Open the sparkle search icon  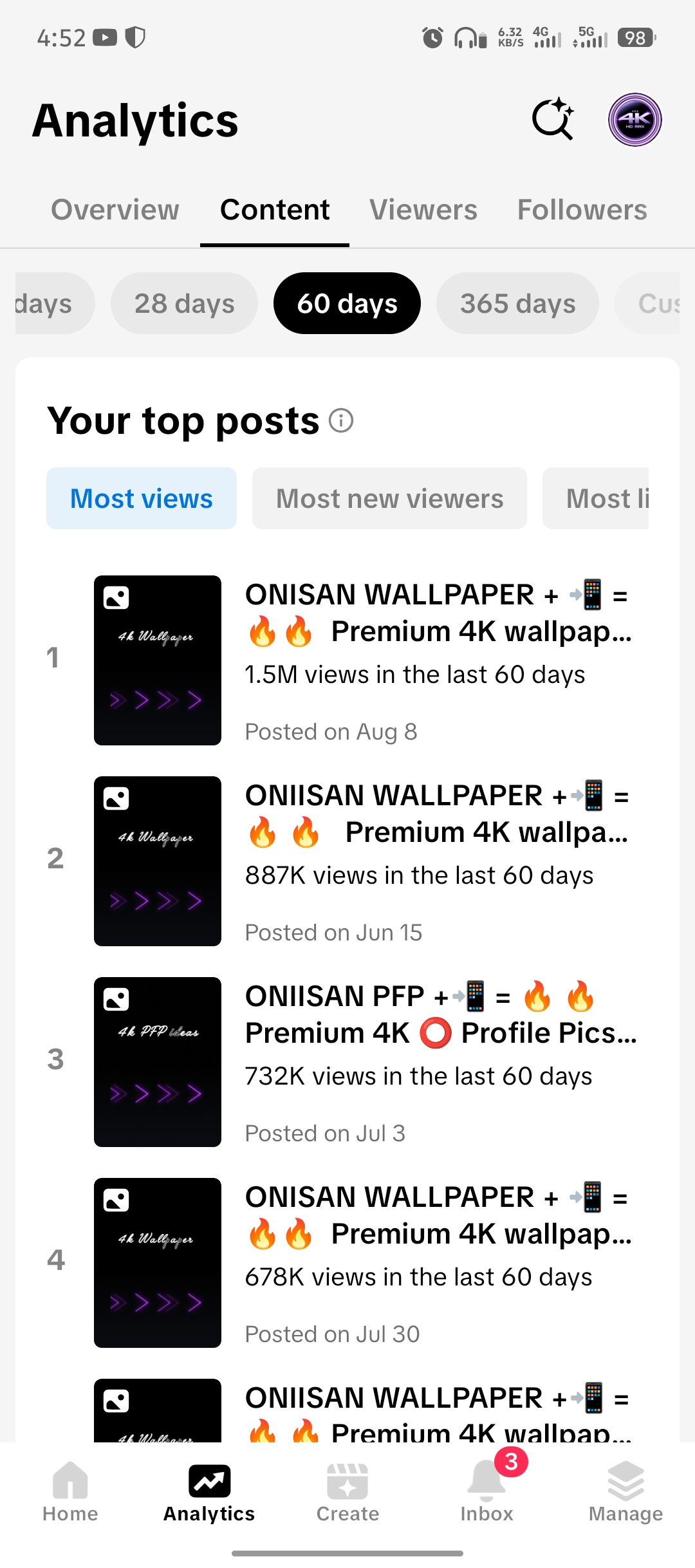(553, 119)
